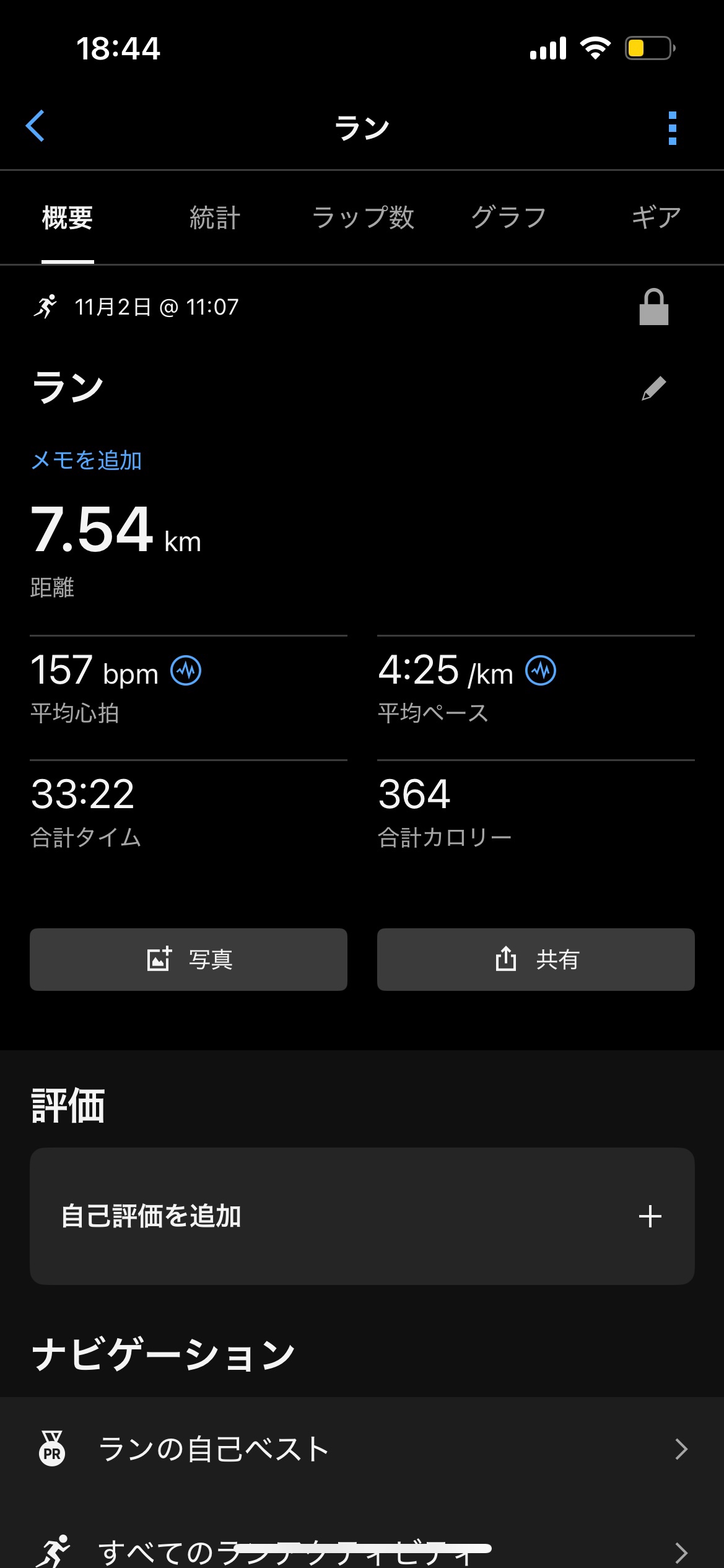Viewport: 724px width, 1568px height.
Task: Tap the privacy lock icon
Action: click(653, 307)
